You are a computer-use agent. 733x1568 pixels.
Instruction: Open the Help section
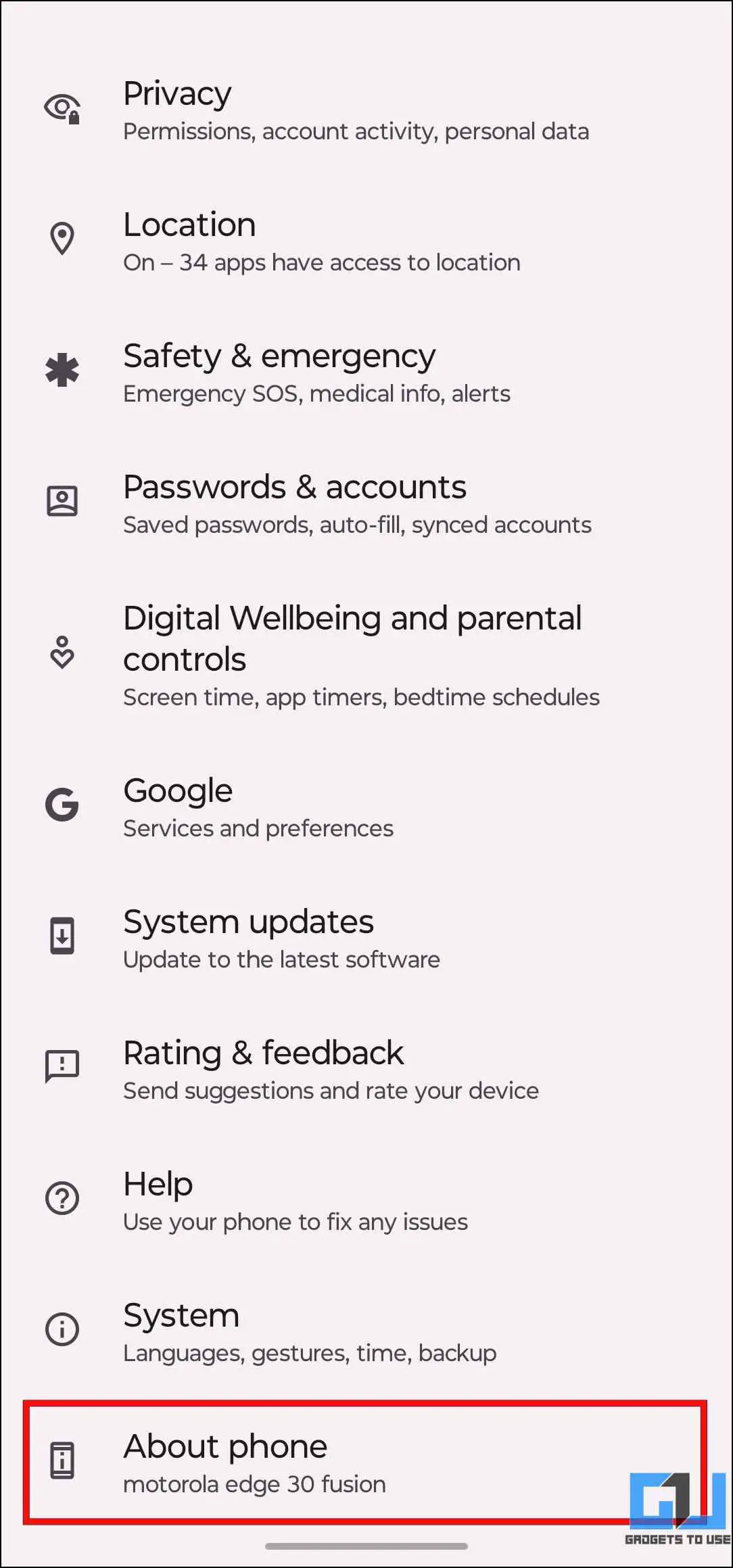[366, 1201]
